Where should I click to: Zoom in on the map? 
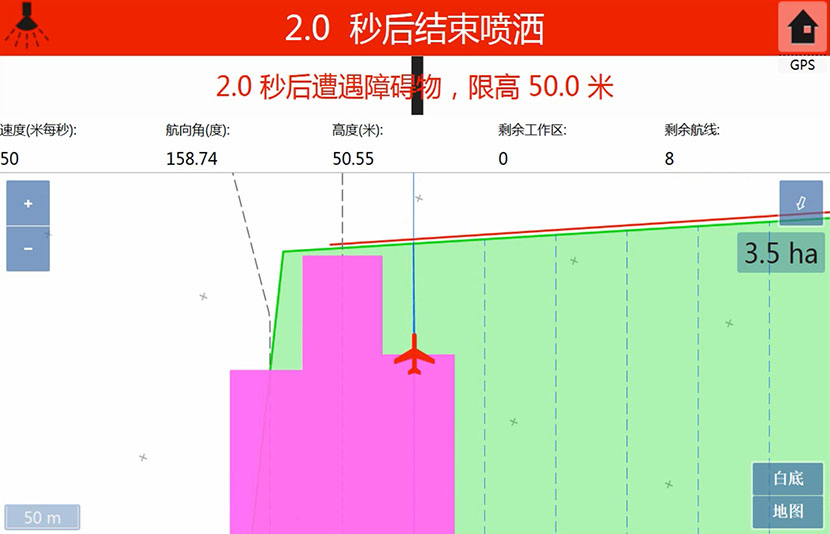tap(28, 203)
